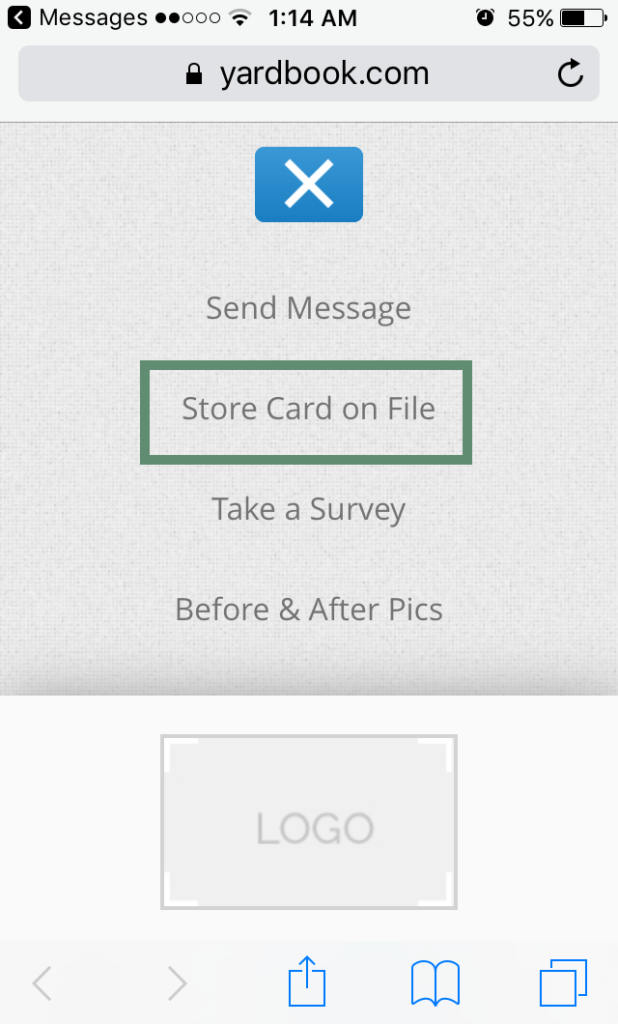Screen dimensions: 618x1024
Task: Open Take a Survey
Action: 308,509
